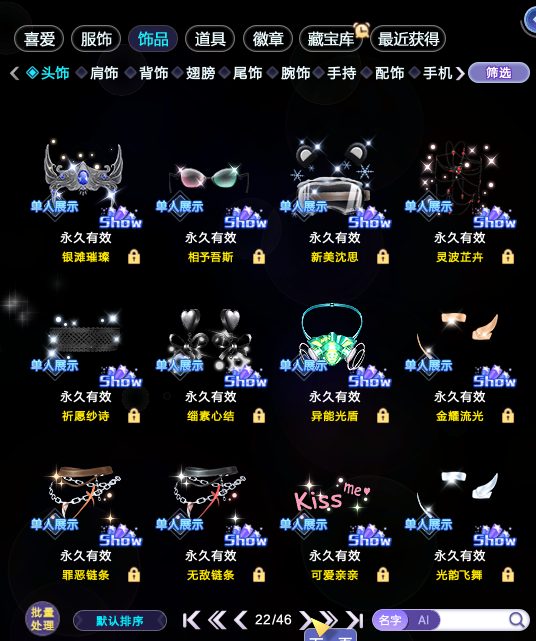This screenshot has height=641, width=536.
Task: Select the 翅膀 subcategory
Action: click(x=200, y=73)
